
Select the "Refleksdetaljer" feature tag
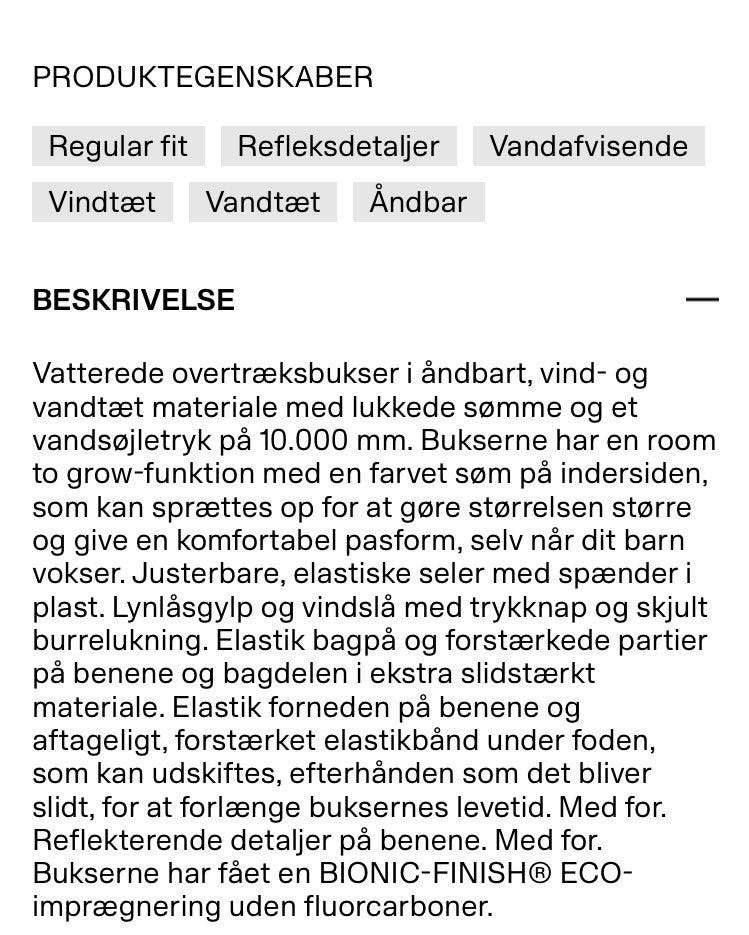click(339, 146)
